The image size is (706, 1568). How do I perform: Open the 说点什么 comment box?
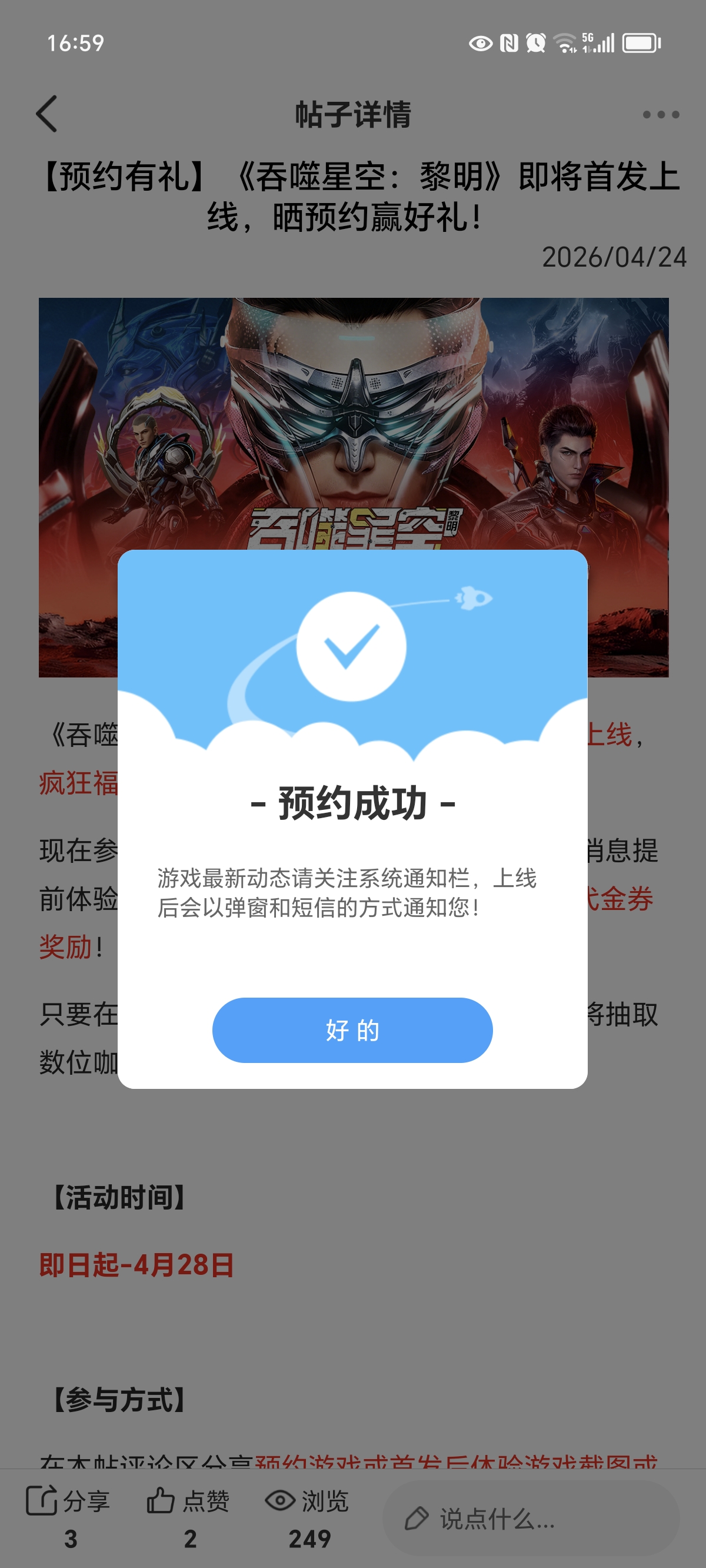click(x=529, y=1519)
